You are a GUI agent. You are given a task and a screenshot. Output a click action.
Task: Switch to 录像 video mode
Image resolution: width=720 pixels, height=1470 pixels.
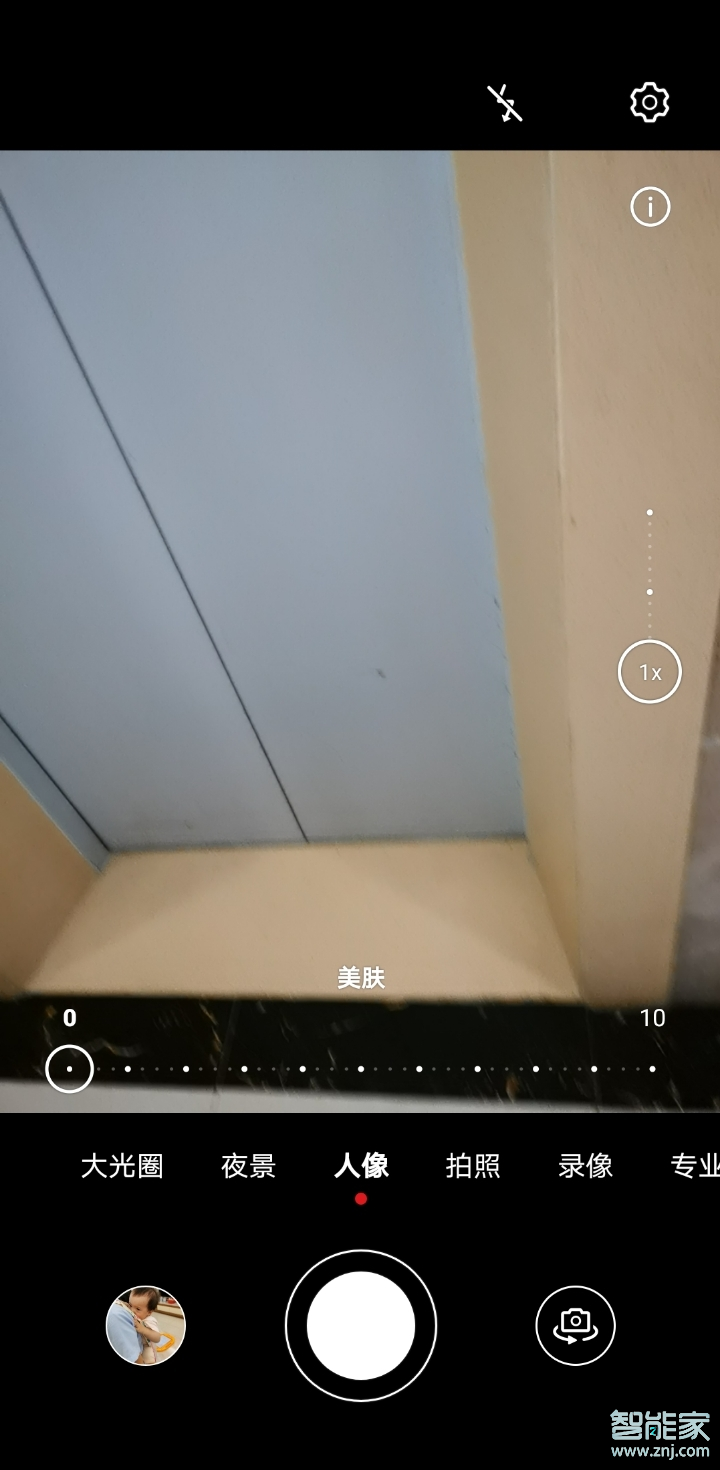585,1166
